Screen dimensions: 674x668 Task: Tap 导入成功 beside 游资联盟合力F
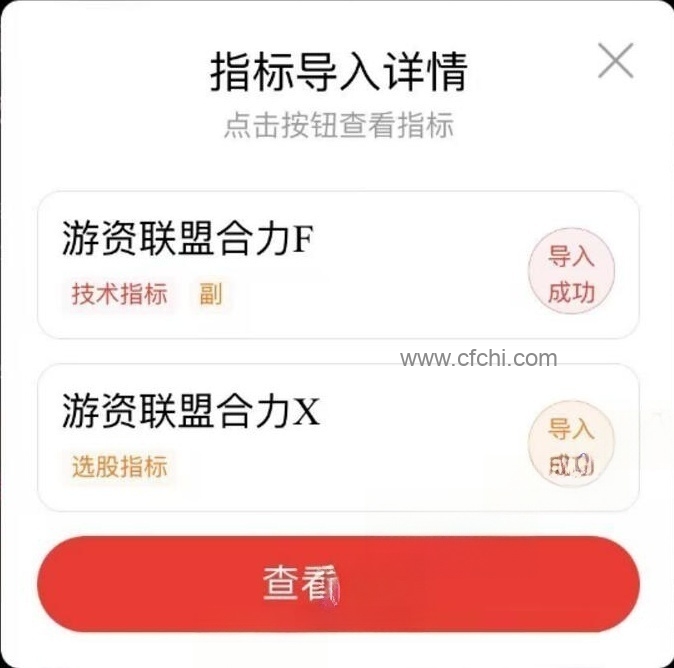pyautogui.click(x=570, y=274)
